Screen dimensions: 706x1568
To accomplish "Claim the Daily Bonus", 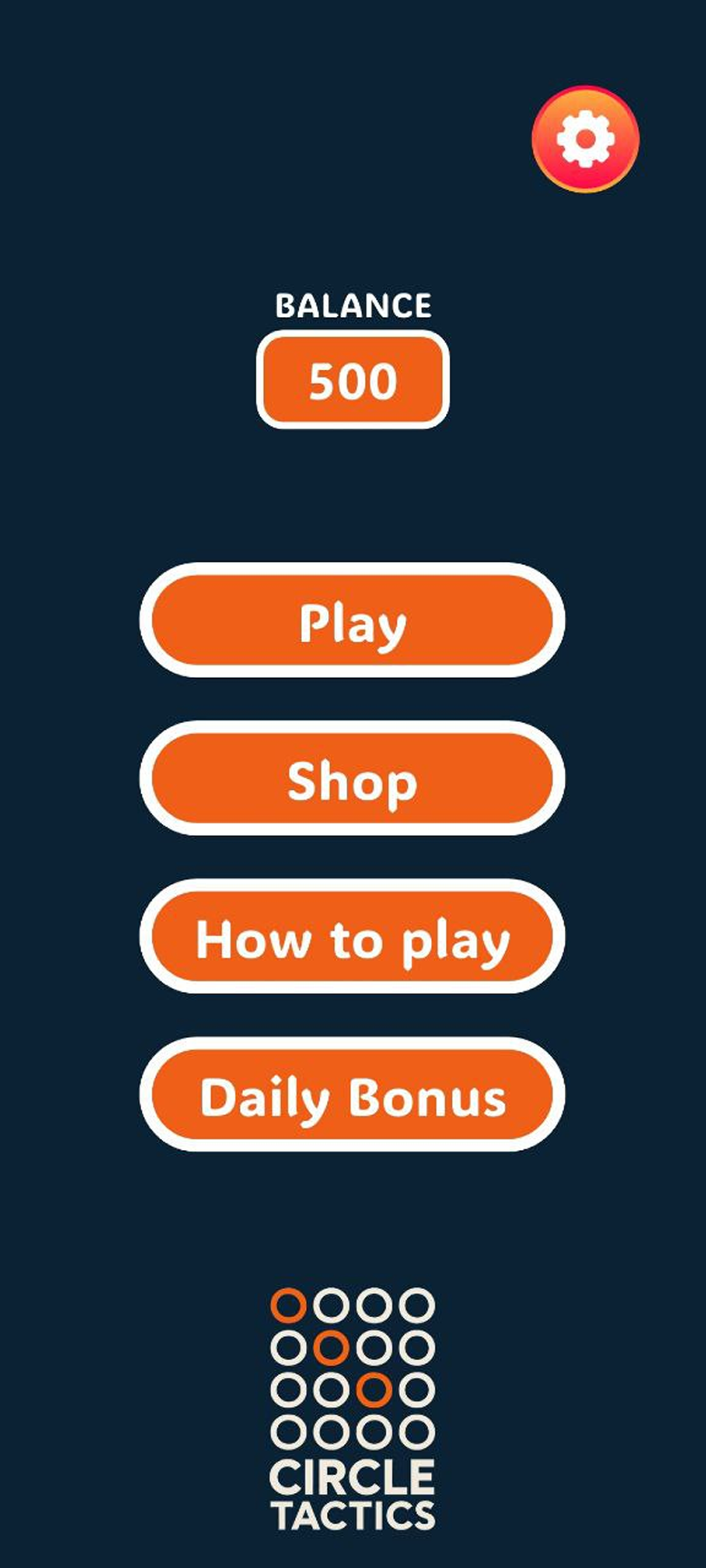I will (x=352, y=1094).
